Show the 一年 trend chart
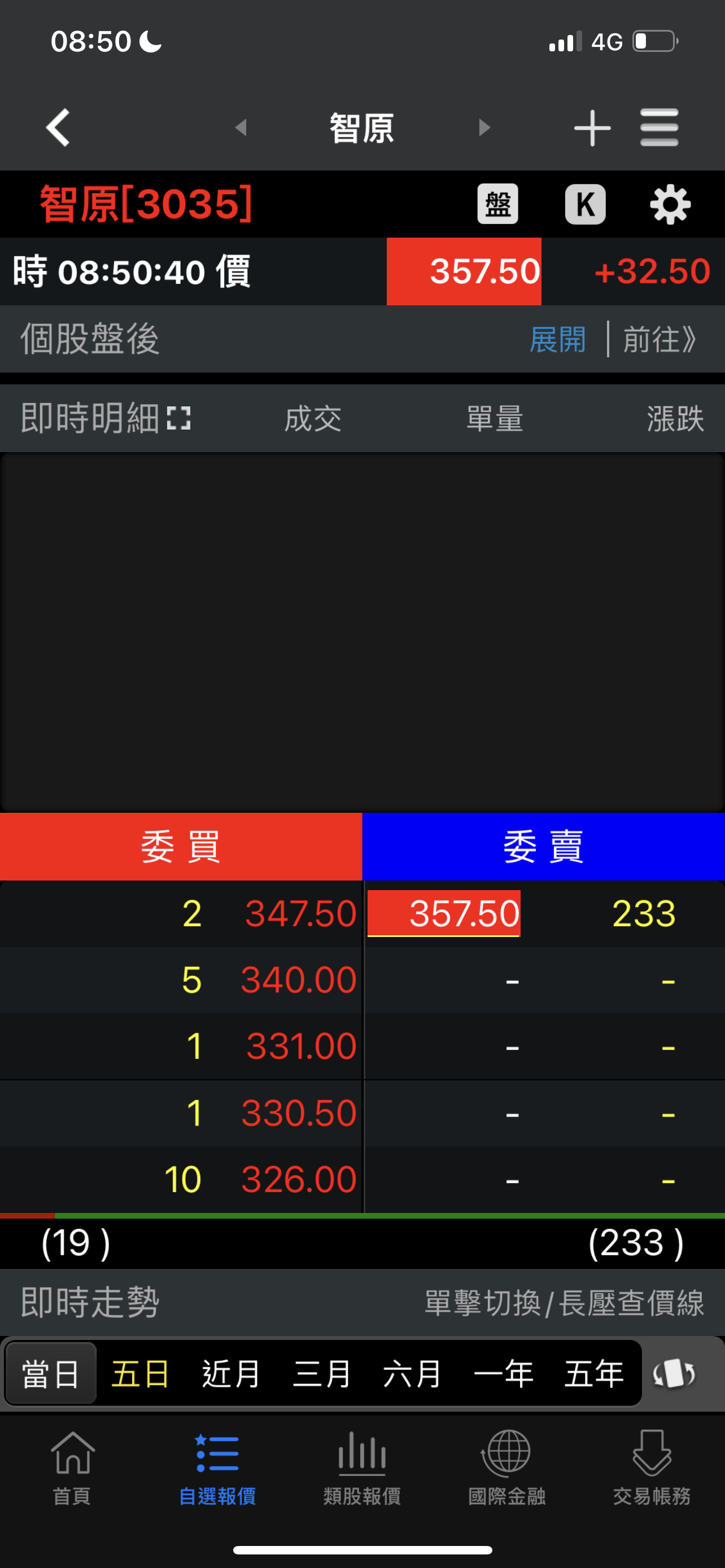This screenshot has width=725, height=1568. pos(504,1374)
